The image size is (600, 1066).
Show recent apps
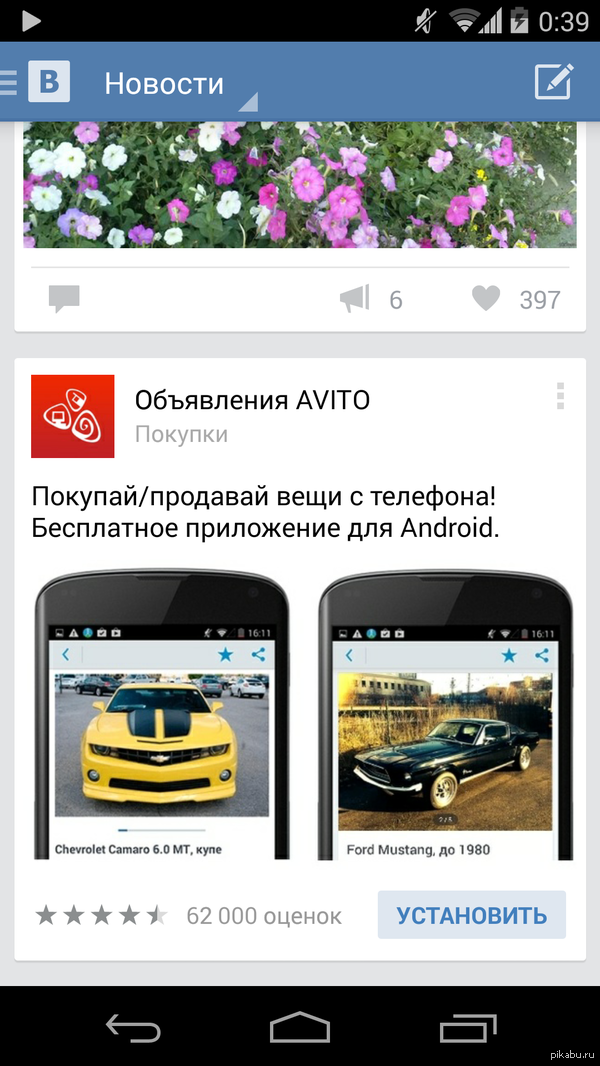(467, 1027)
